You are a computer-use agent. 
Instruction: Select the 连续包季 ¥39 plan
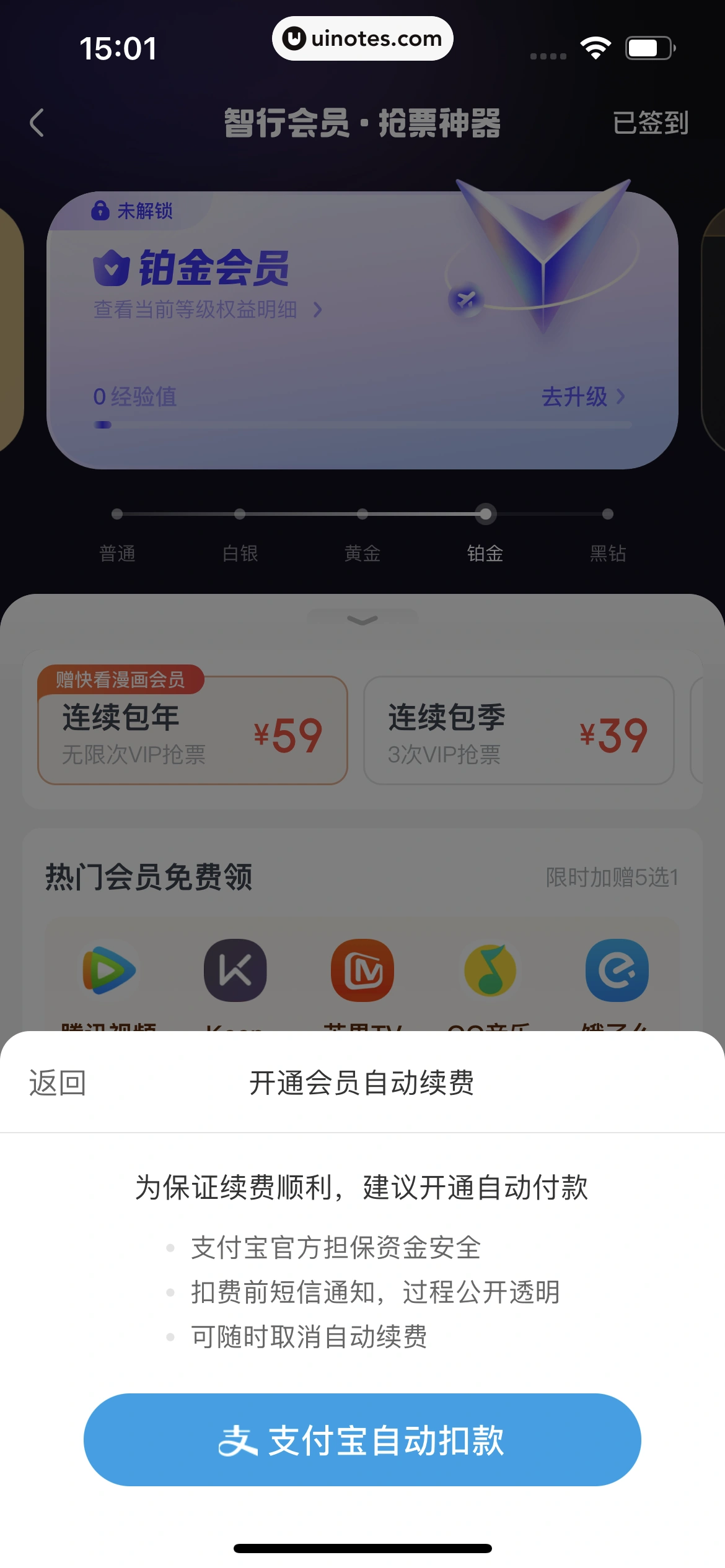pos(519,731)
